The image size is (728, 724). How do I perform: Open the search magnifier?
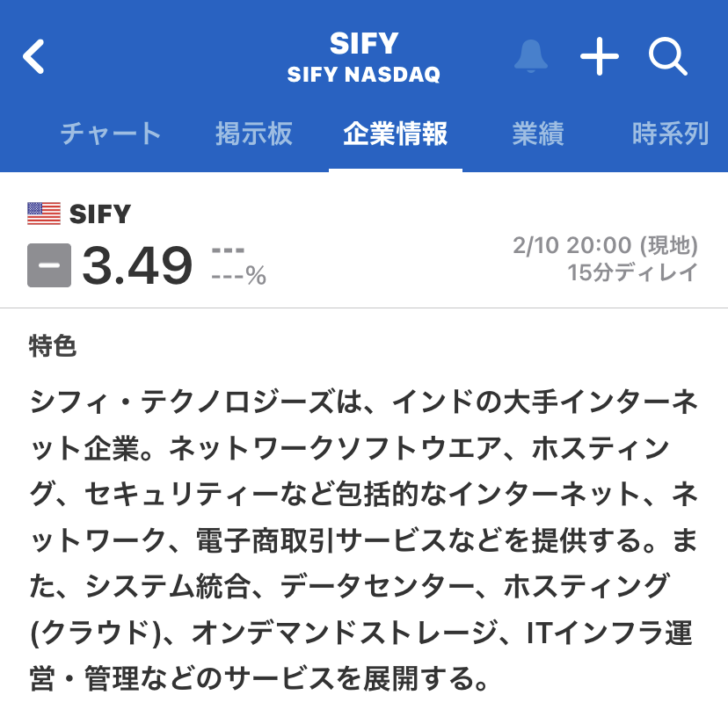click(x=668, y=57)
